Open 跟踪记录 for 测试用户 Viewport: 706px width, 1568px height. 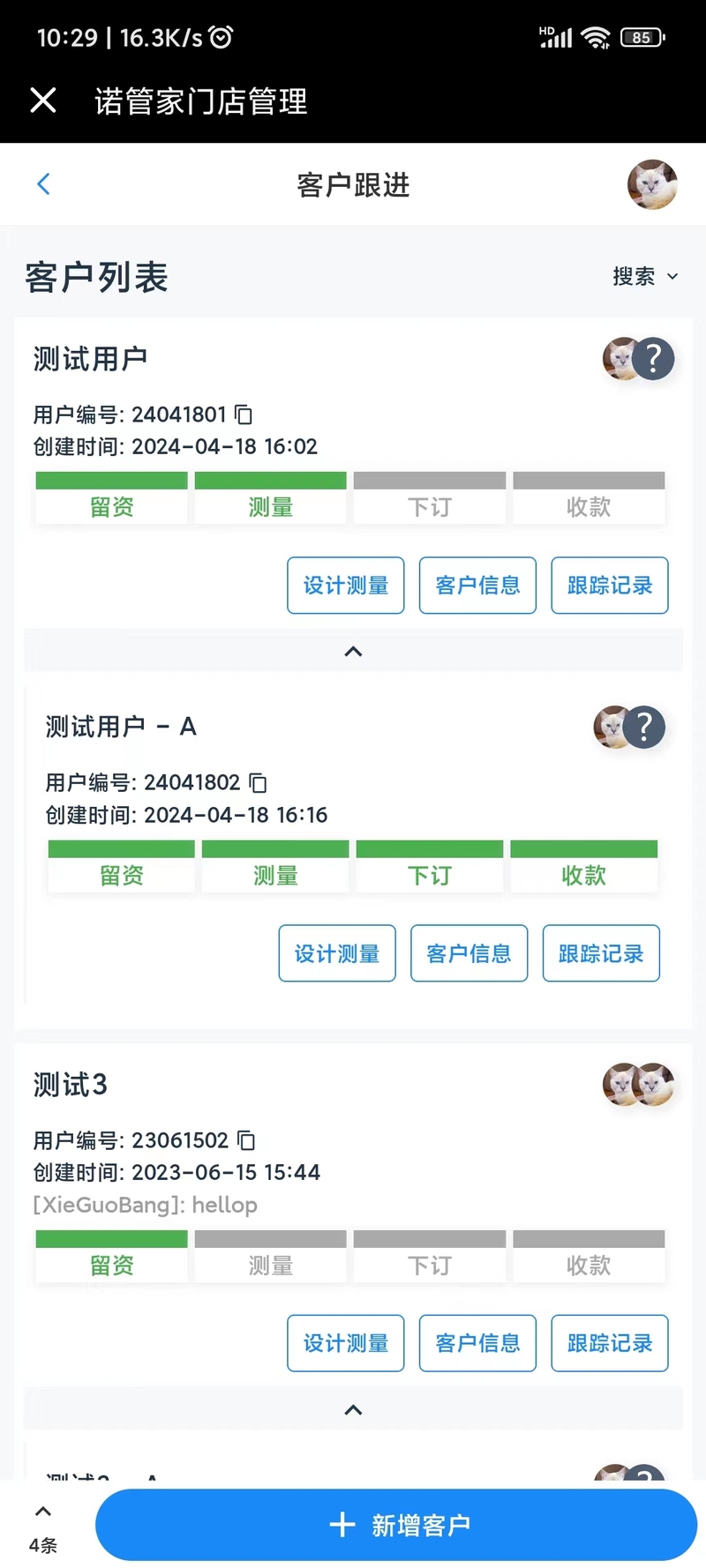(x=610, y=586)
